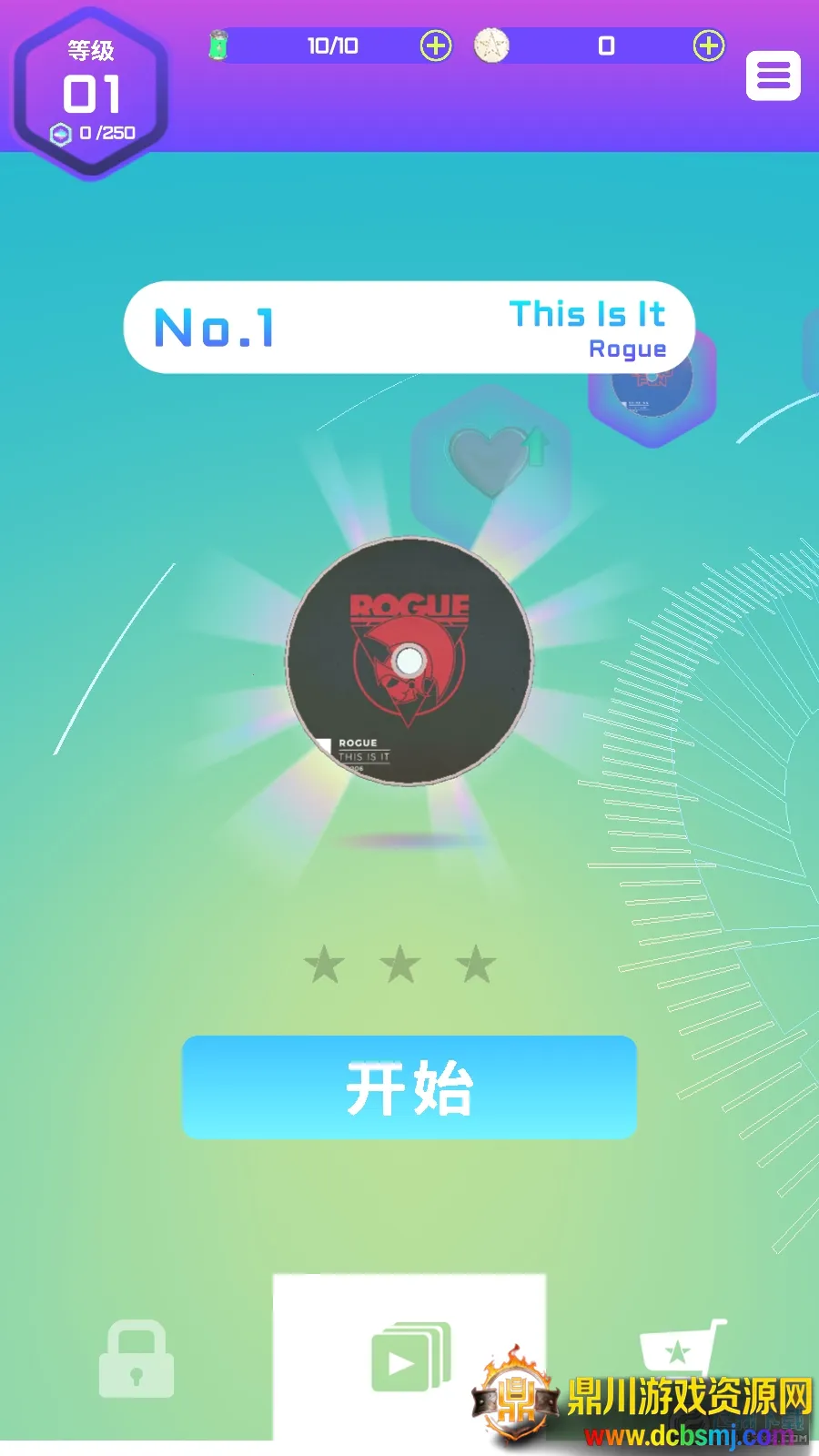Add more star coins with the plus
819x1456 pixels.
pos(709,45)
